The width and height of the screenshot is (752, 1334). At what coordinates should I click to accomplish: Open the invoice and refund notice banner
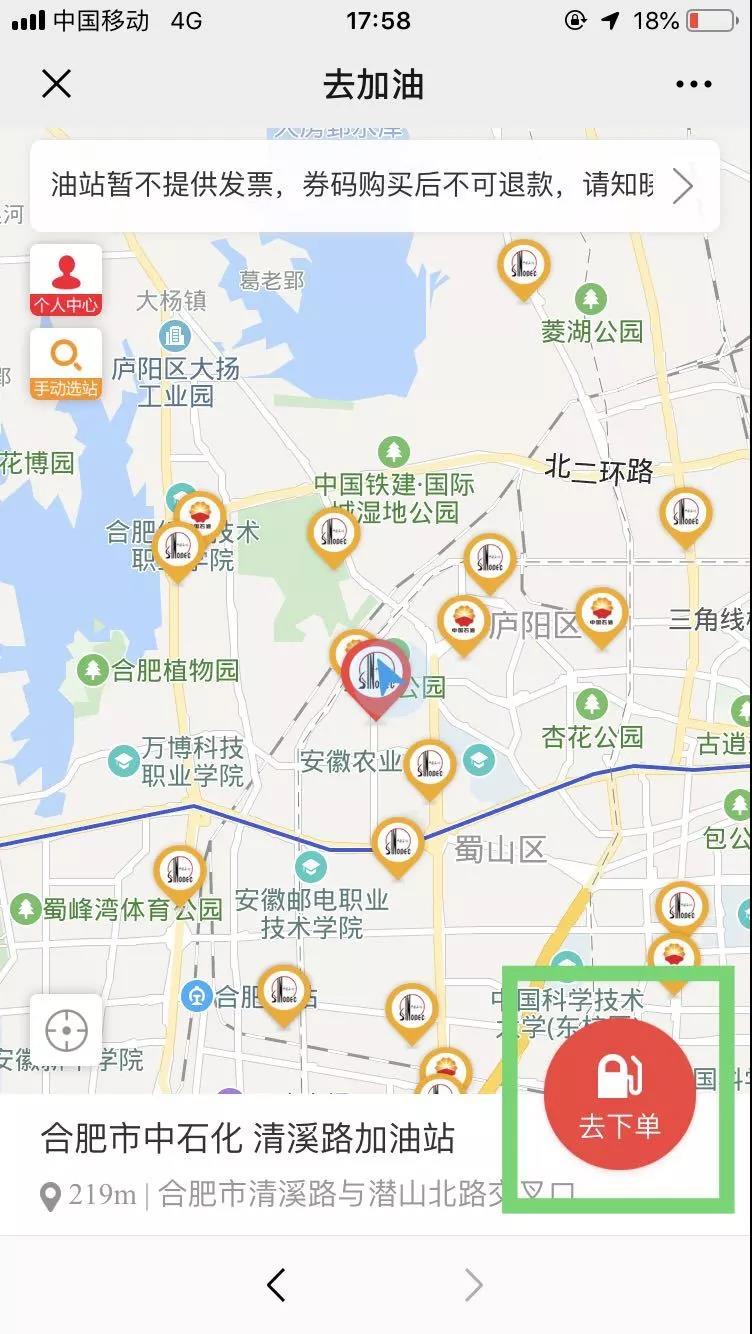pos(375,185)
